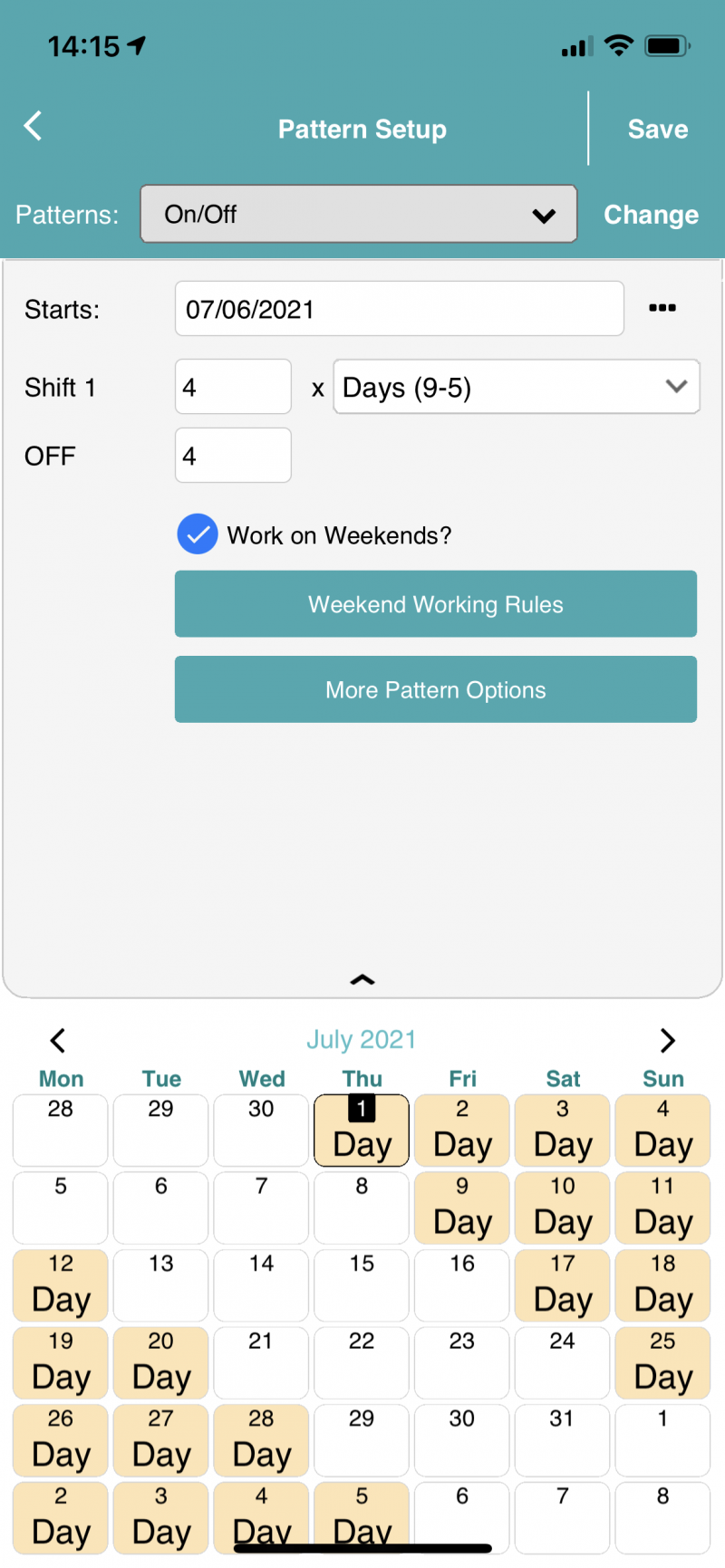This screenshot has width=725, height=1568.
Task: Open More Pattern Options
Action: [x=436, y=689]
